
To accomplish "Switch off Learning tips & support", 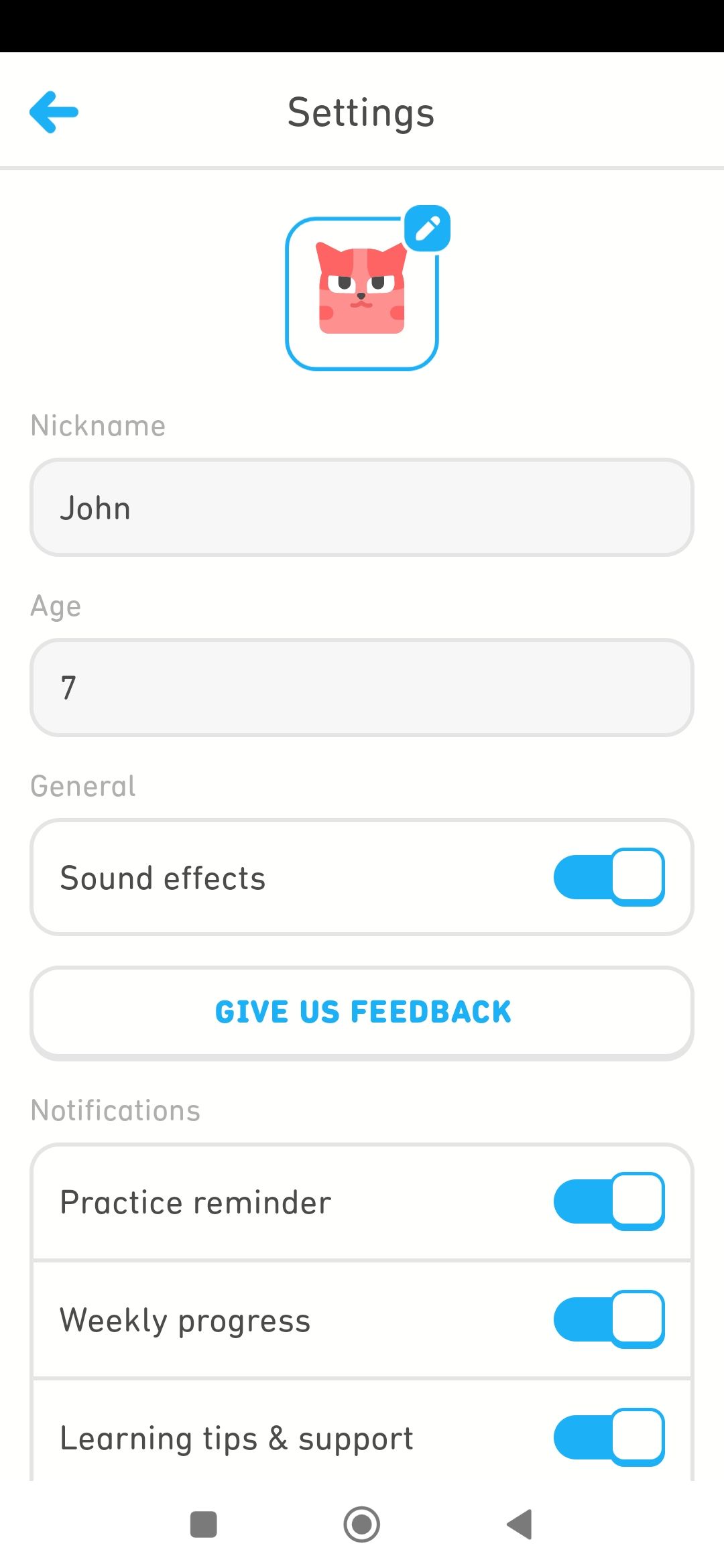I will coord(609,1437).
